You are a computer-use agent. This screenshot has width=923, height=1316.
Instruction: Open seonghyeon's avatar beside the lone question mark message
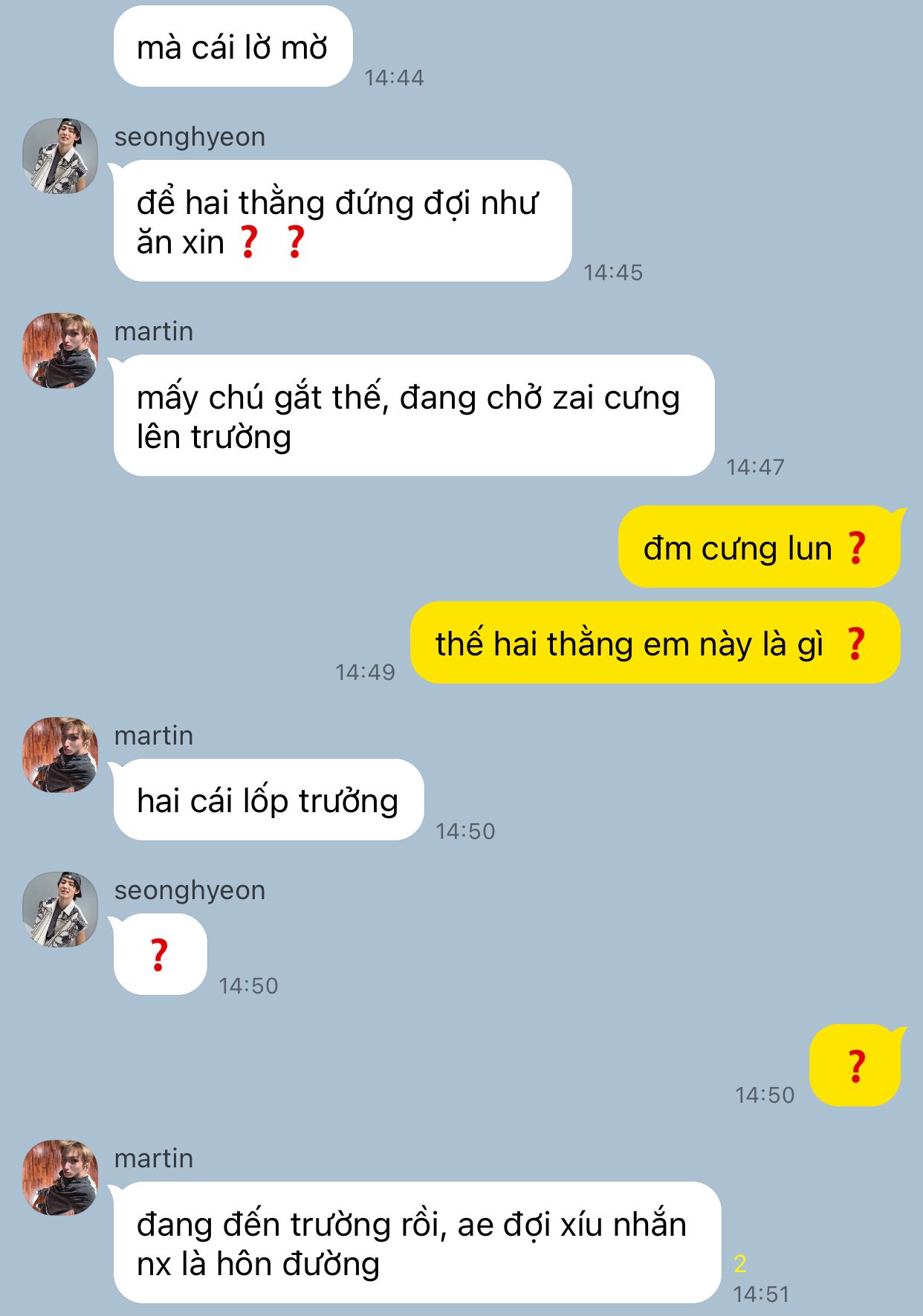(60, 910)
